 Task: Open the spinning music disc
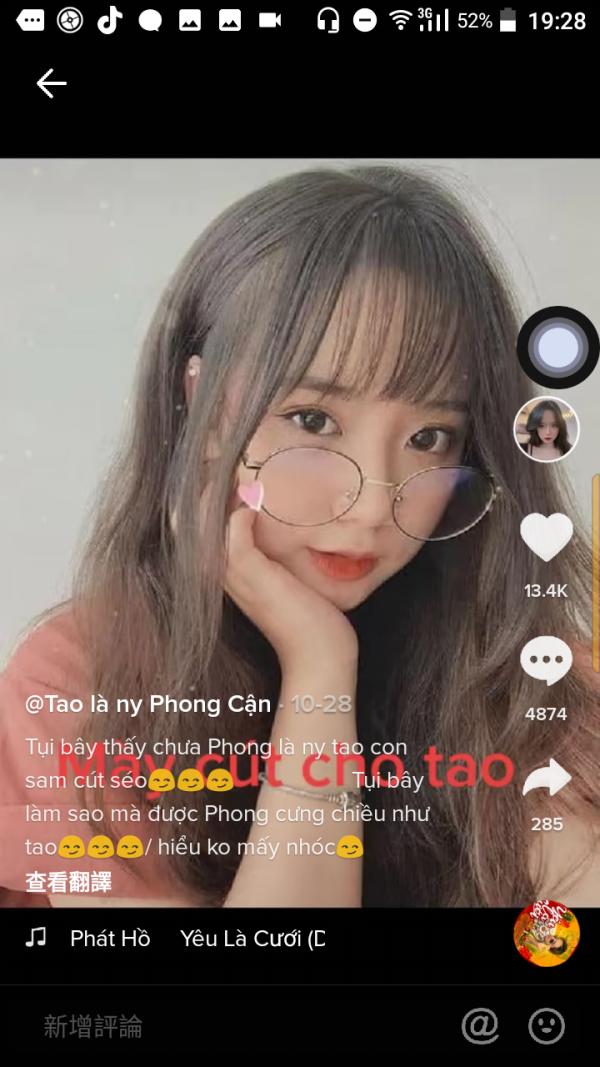(546, 934)
